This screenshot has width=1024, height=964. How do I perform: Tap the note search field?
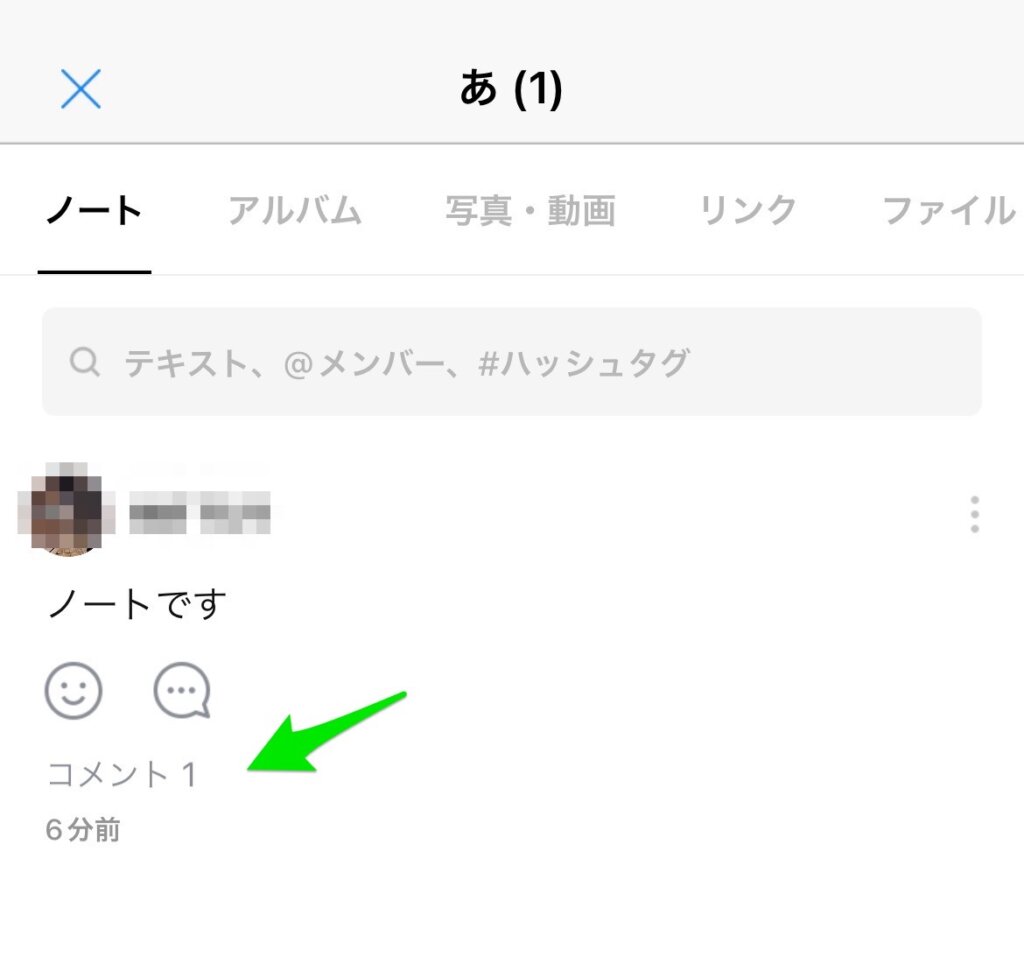tap(511, 362)
